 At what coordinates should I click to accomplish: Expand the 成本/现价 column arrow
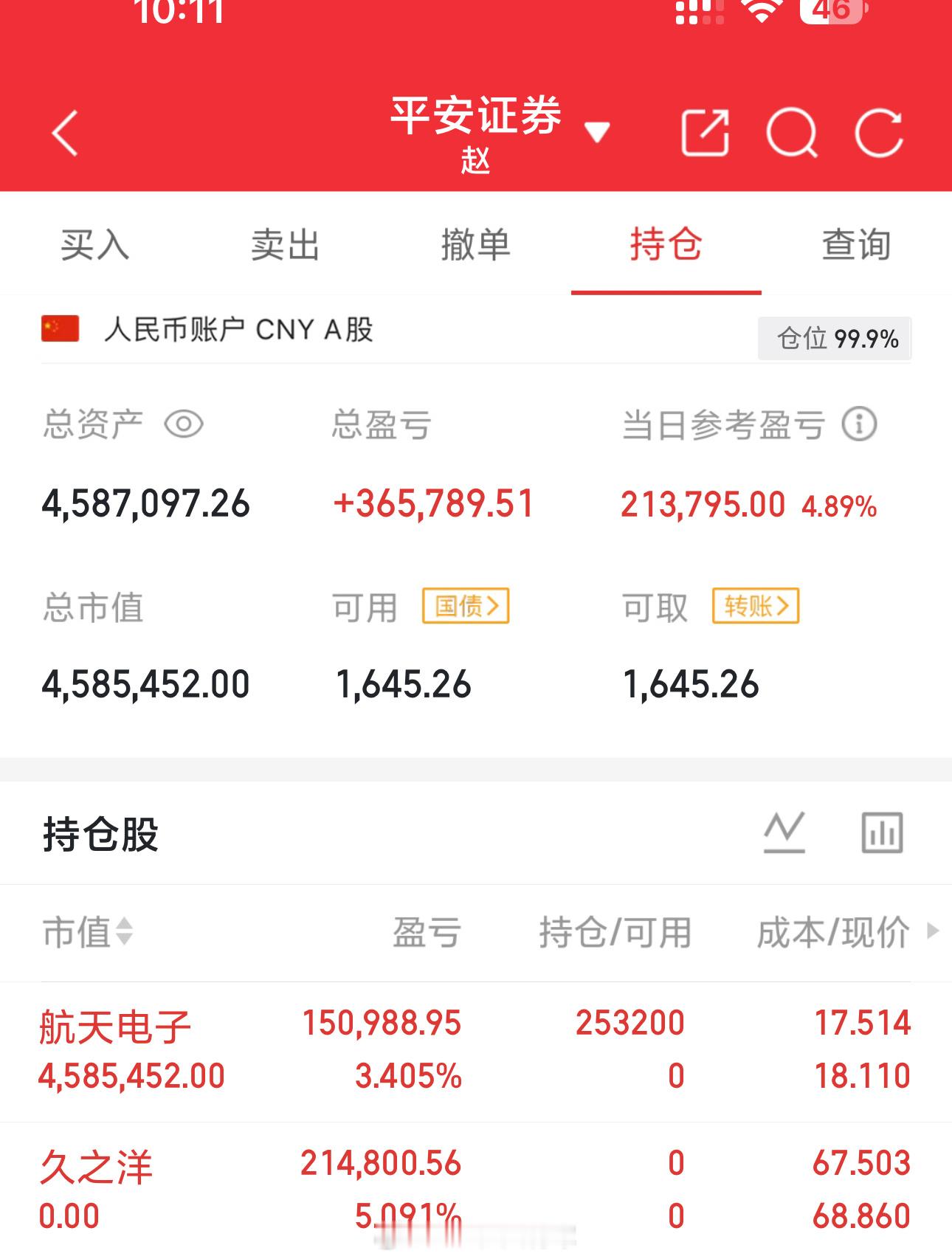[929, 933]
